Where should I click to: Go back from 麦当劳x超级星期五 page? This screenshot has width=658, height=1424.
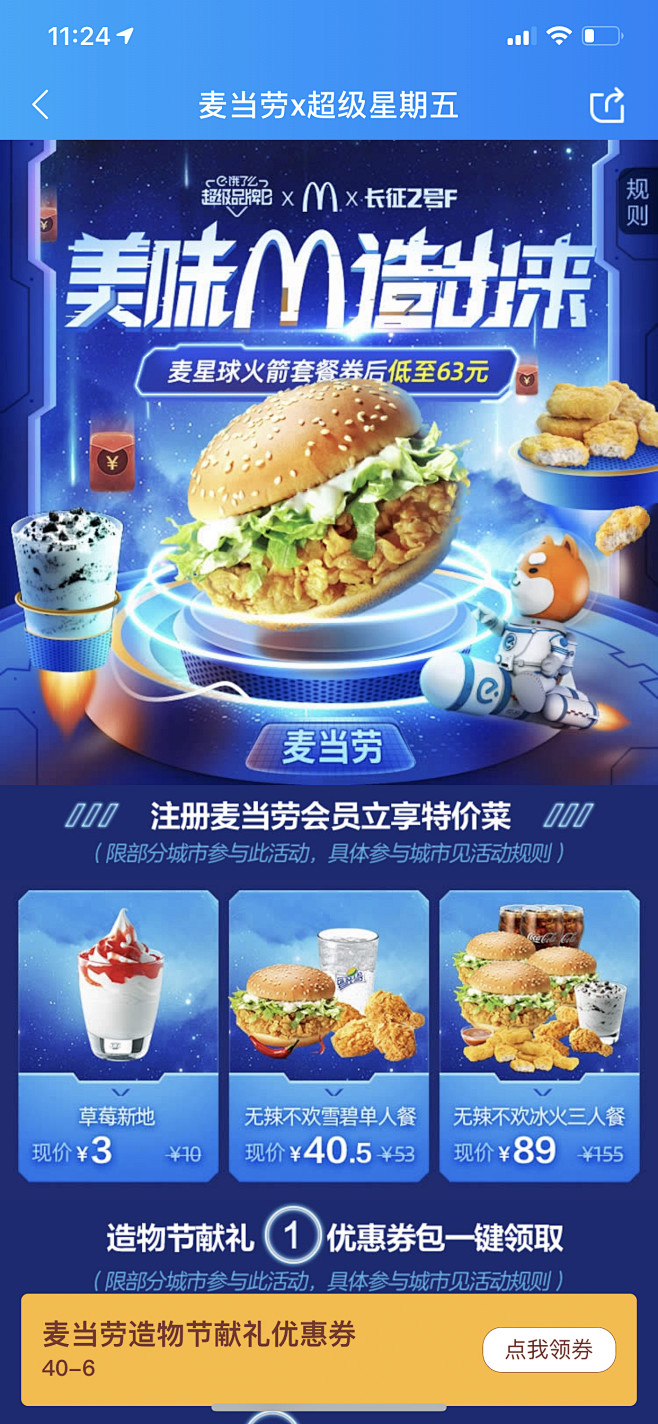[x=41, y=105]
